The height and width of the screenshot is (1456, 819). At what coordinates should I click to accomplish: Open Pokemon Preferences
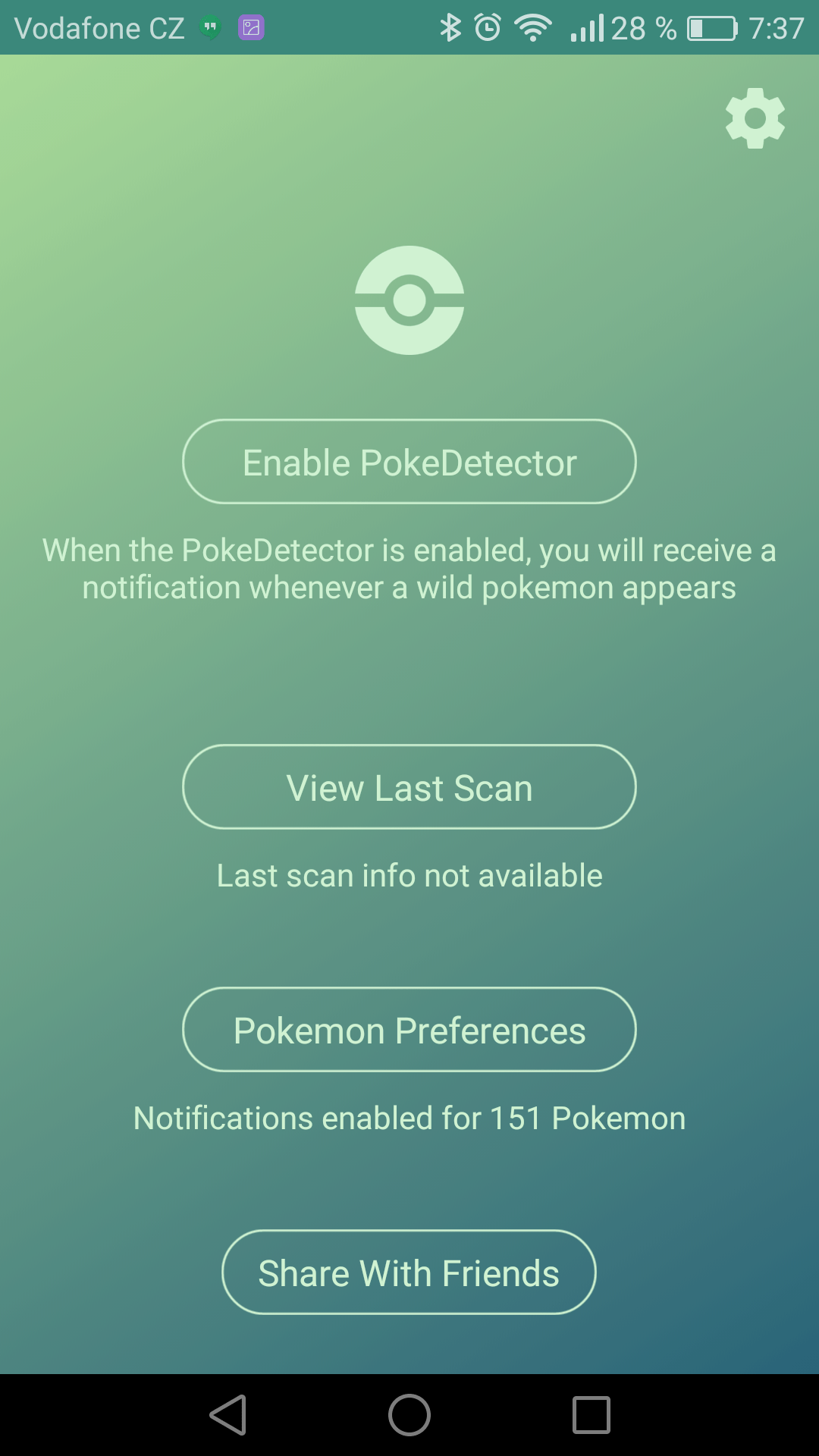(409, 1030)
